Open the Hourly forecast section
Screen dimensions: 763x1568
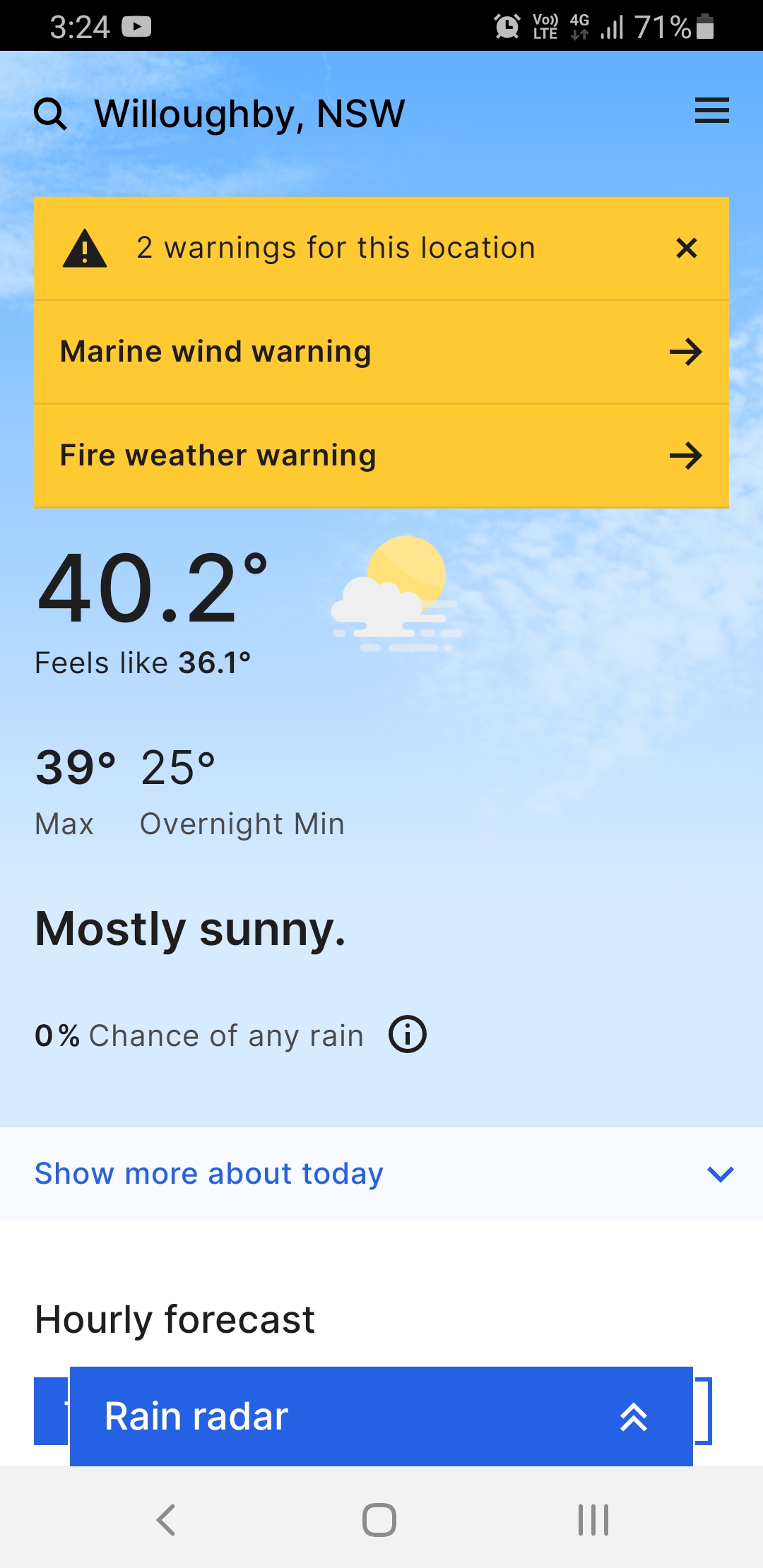tap(175, 1318)
